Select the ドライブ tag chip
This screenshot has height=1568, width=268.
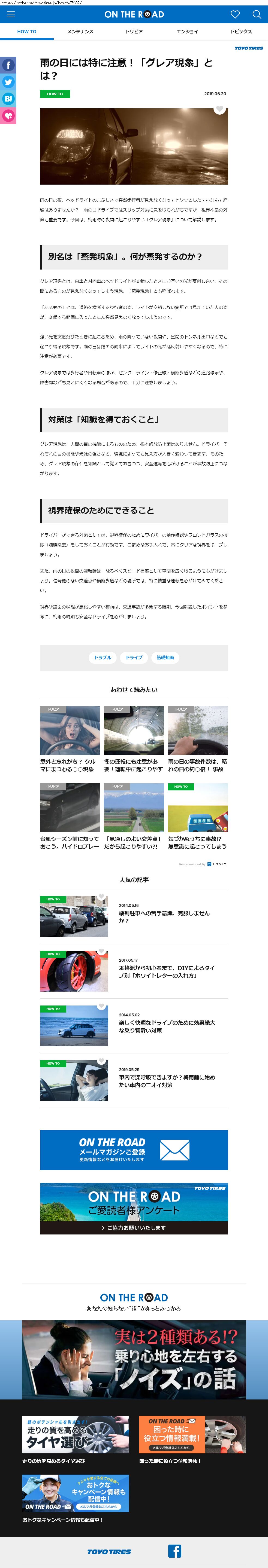click(x=134, y=657)
